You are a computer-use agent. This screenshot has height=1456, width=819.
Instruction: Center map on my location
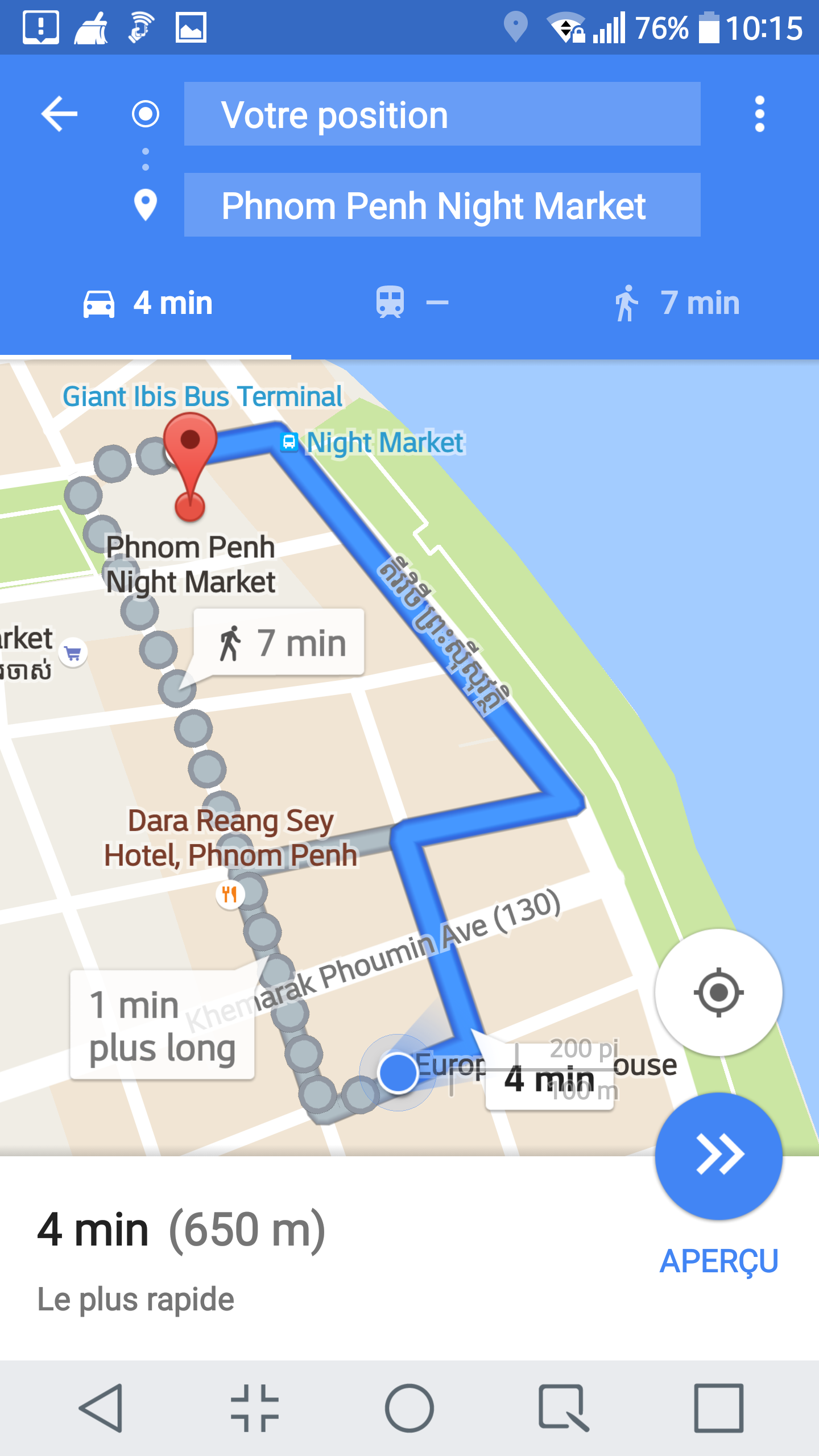[x=718, y=992]
